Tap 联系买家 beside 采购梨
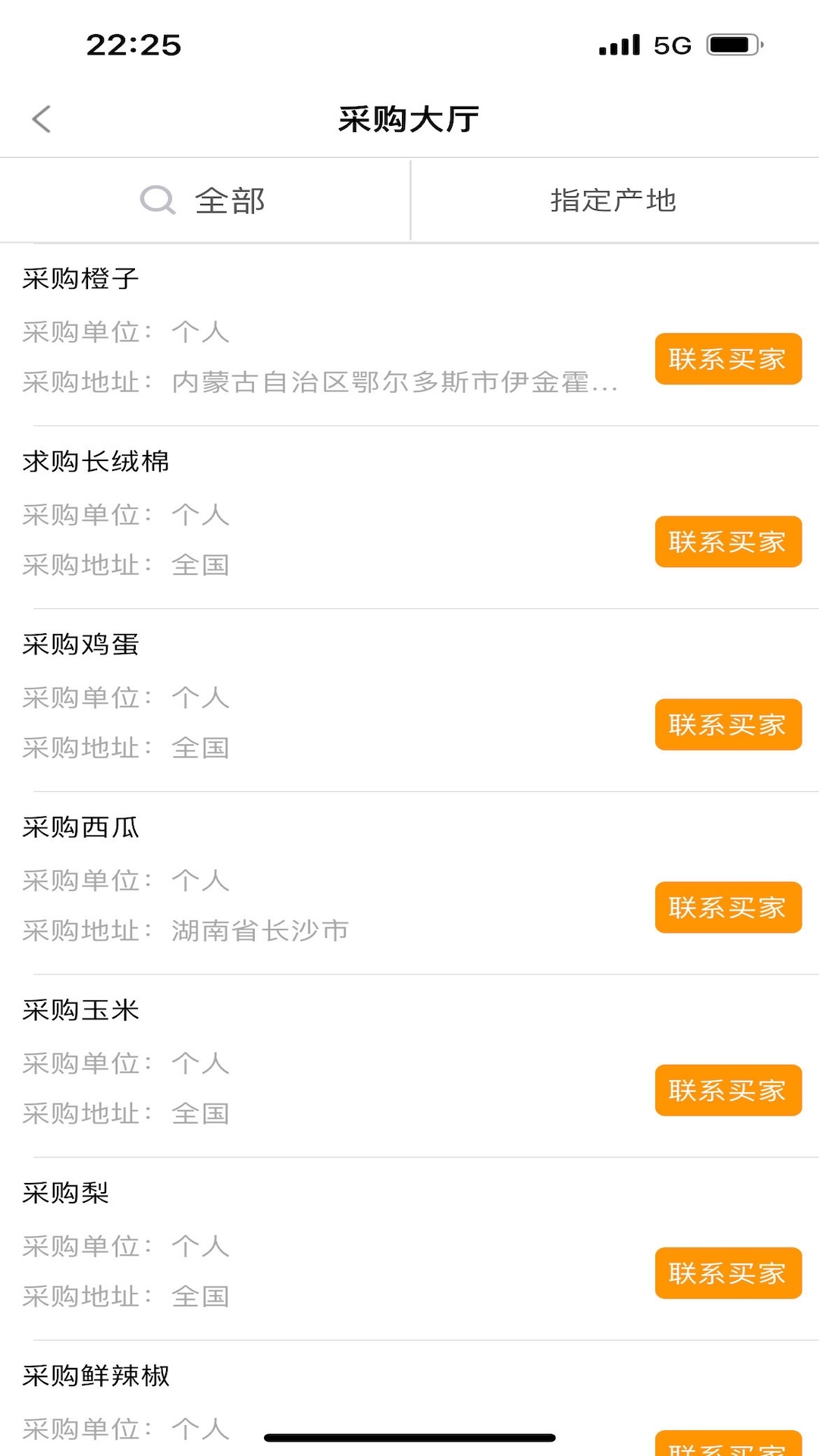Screen dimensions: 819x1456 [x=727, y=1273]
